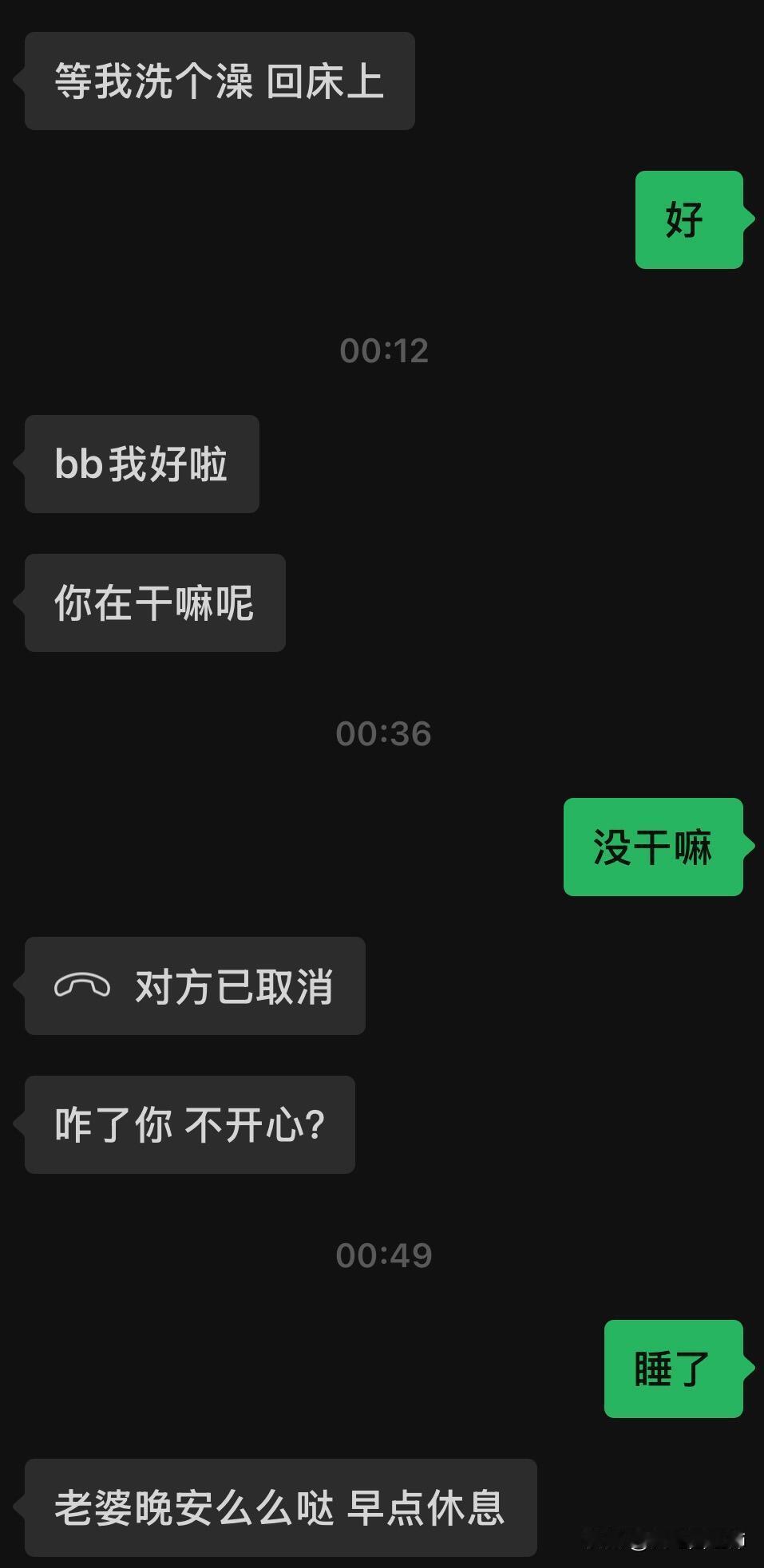The image size is (764, 1568).
Task: Open the '对方已取消' call record bubble
Action: click(195, 987)
